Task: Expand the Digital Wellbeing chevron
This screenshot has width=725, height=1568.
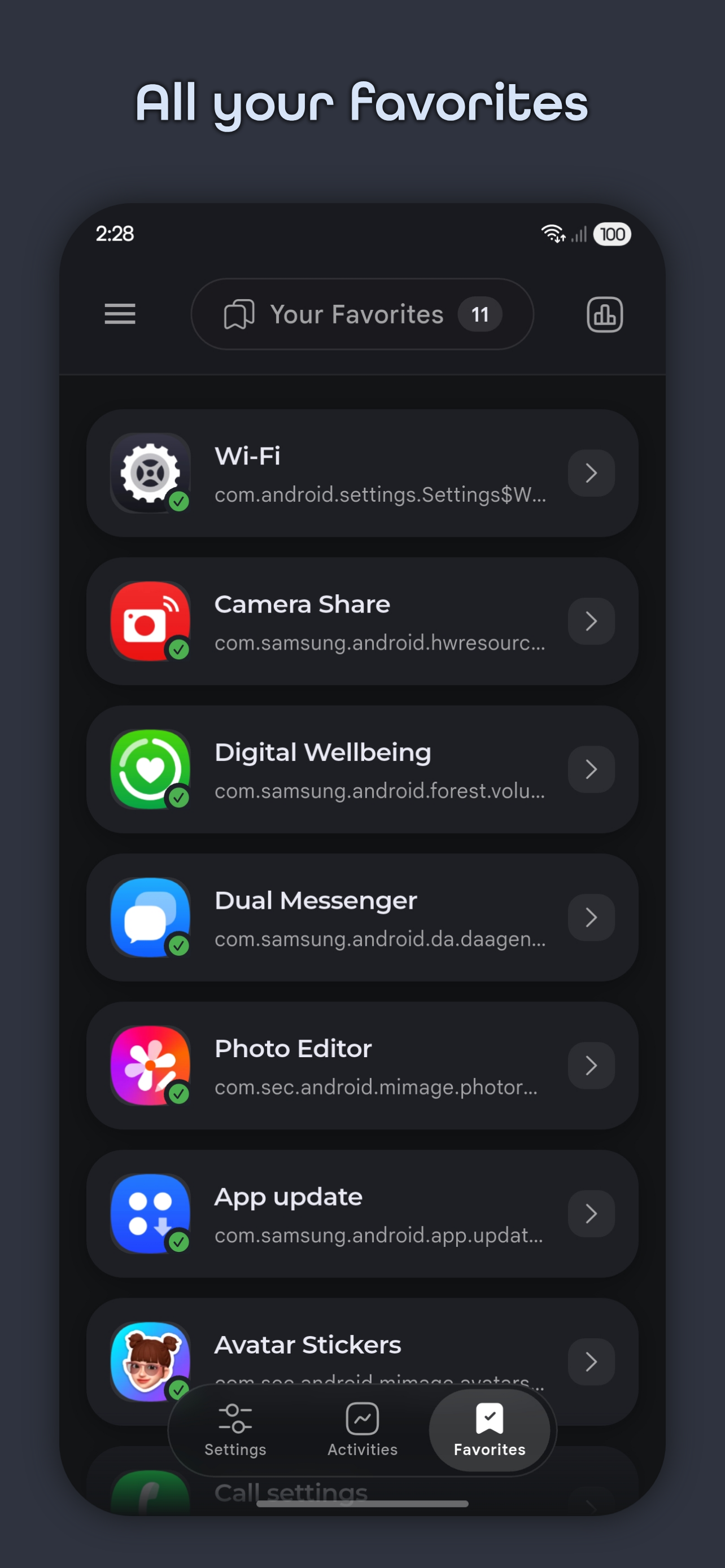Action: point(591,769)
